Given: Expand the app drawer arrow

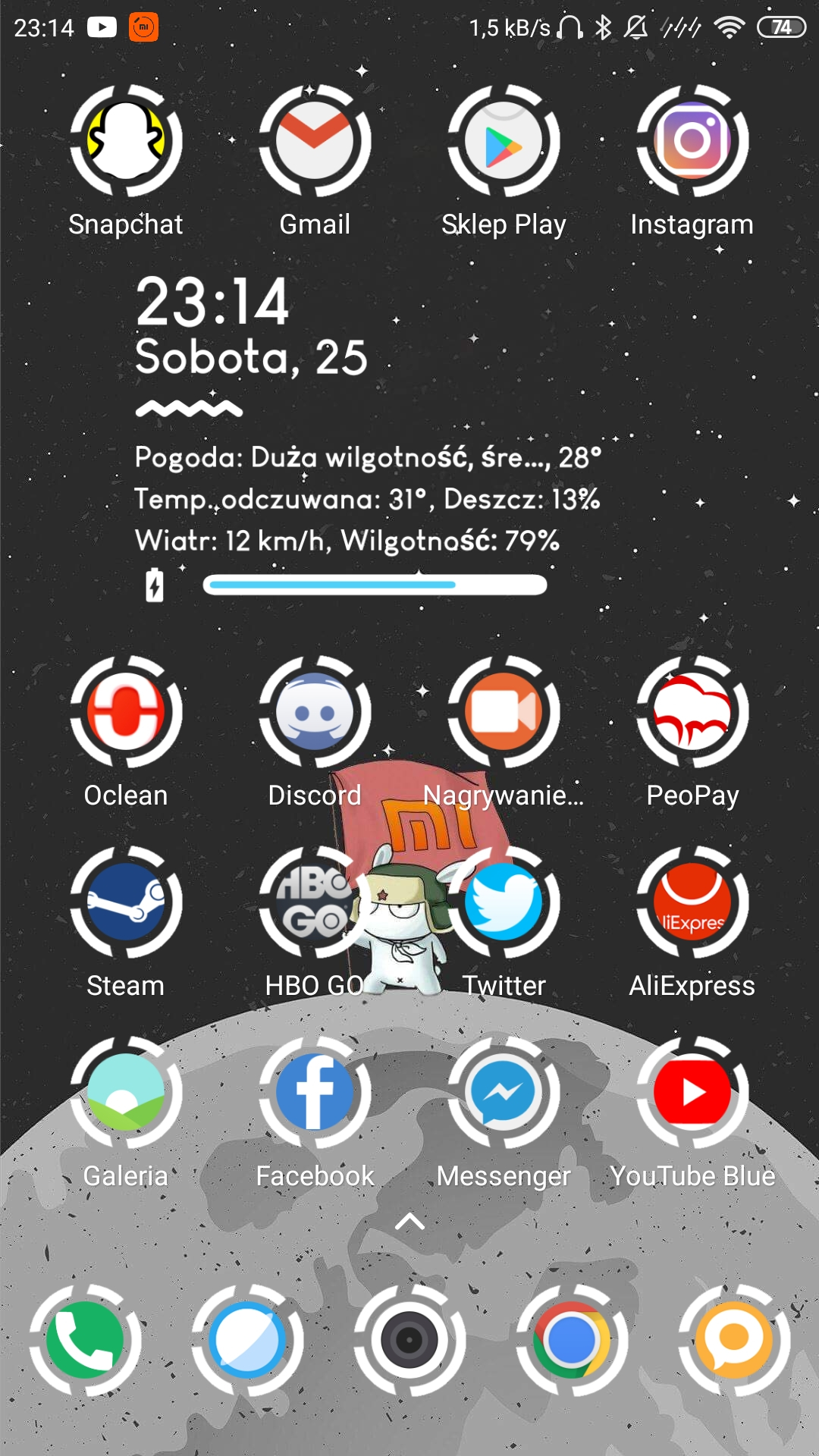Looking at the screenshot, I should click(x=409, y=1221).
